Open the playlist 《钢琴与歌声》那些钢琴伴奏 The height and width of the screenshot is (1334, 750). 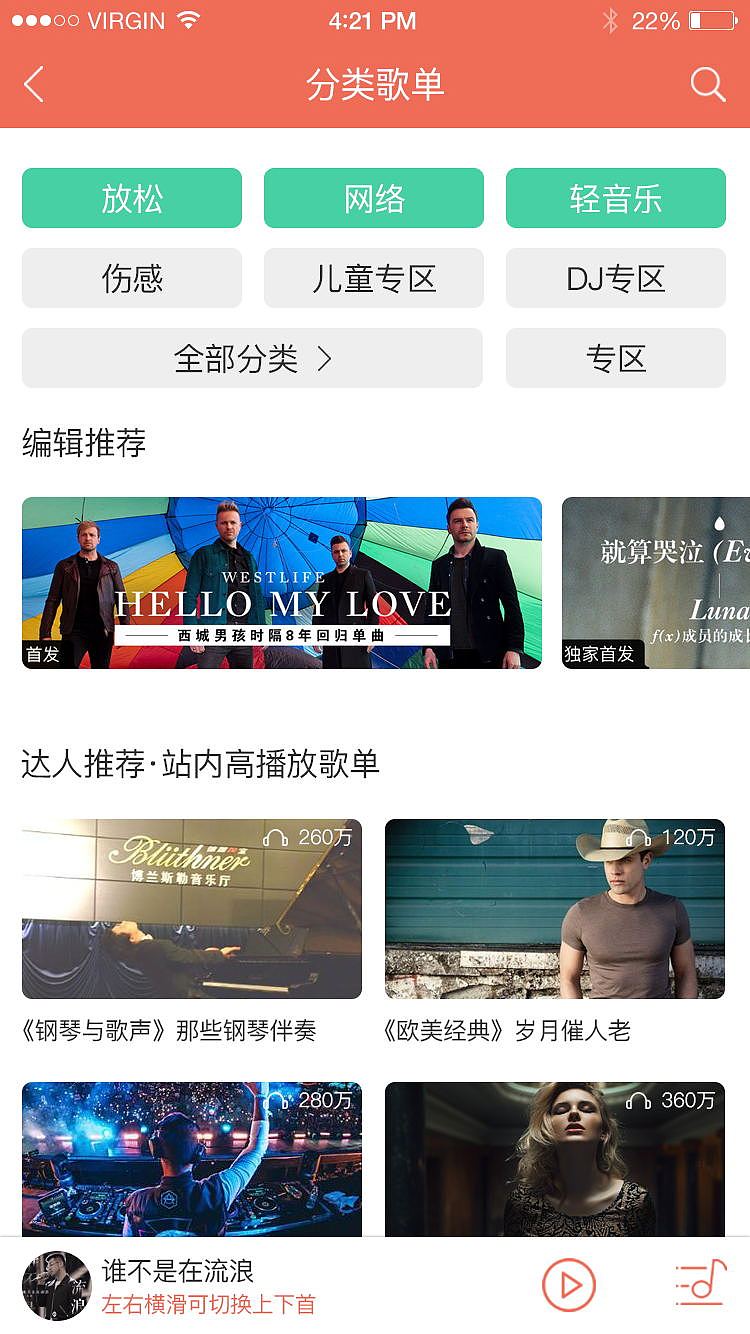192,910
